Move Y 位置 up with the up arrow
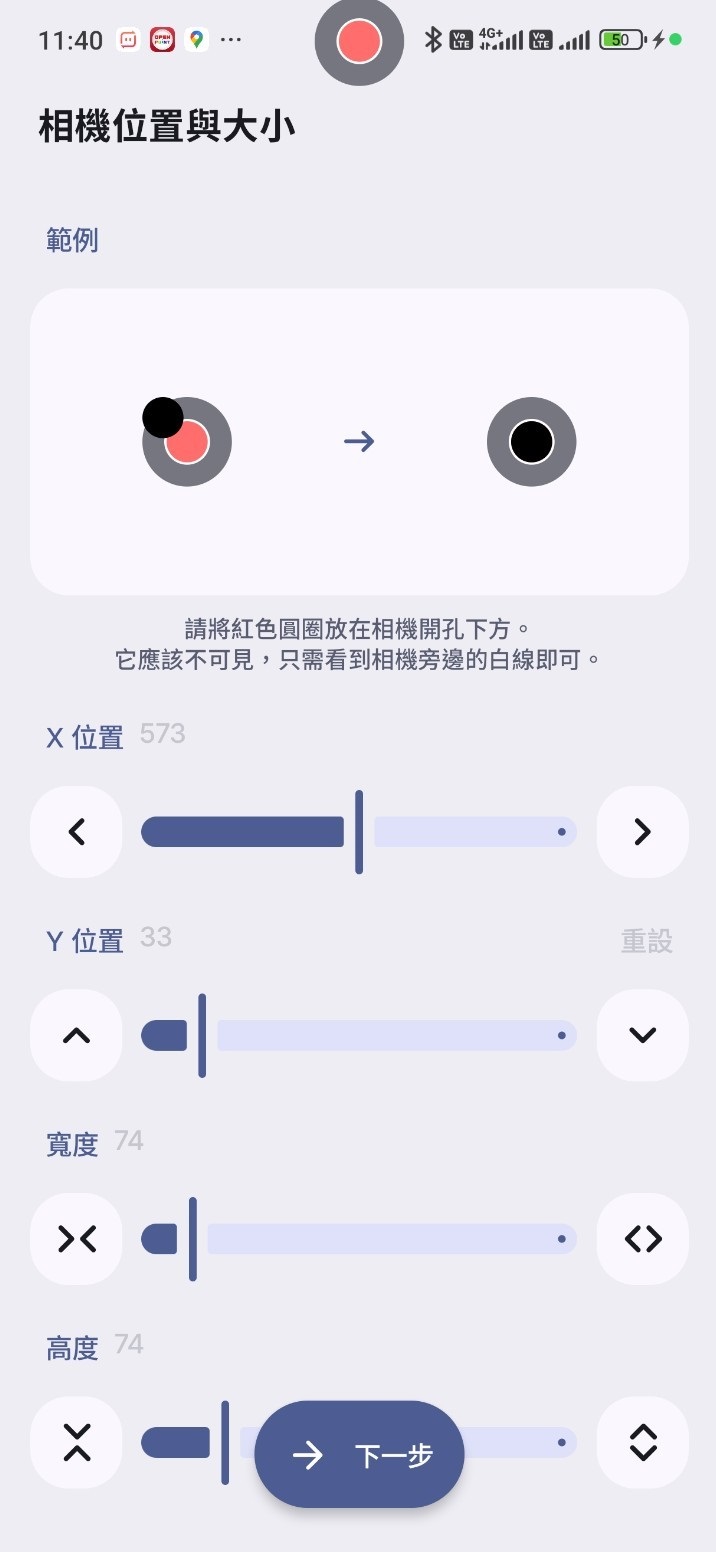The width and height of the screenshot is (716, 1552). pos(77,1035)
